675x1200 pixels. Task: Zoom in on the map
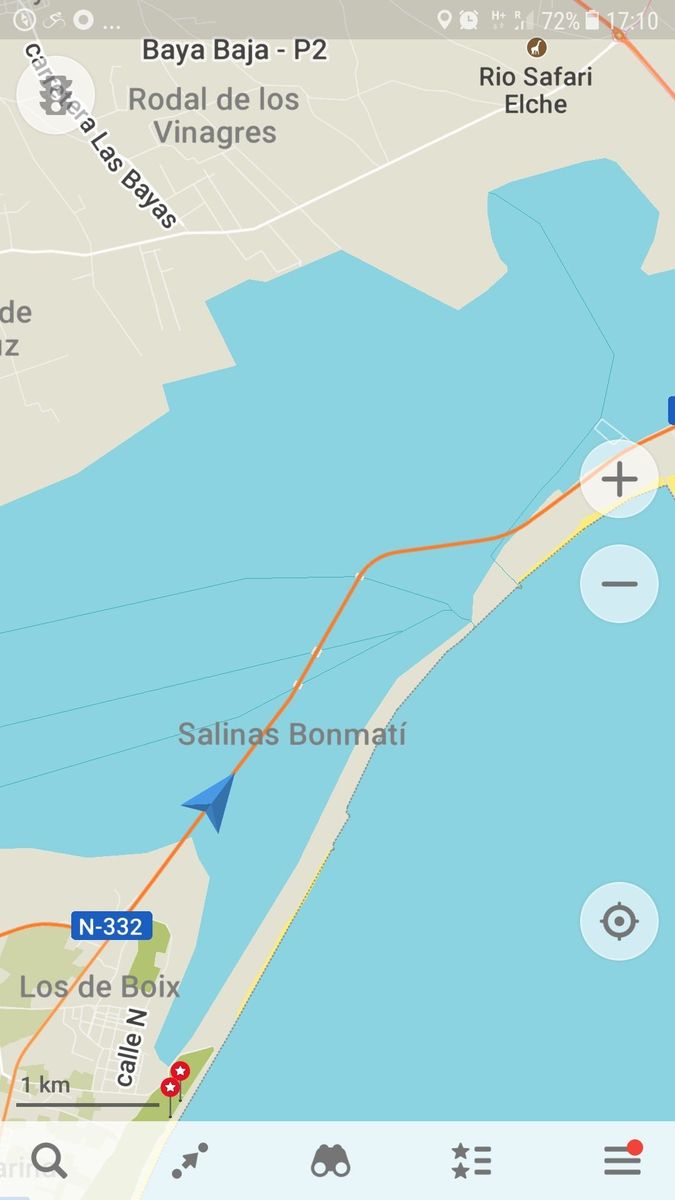click(619, 480)
